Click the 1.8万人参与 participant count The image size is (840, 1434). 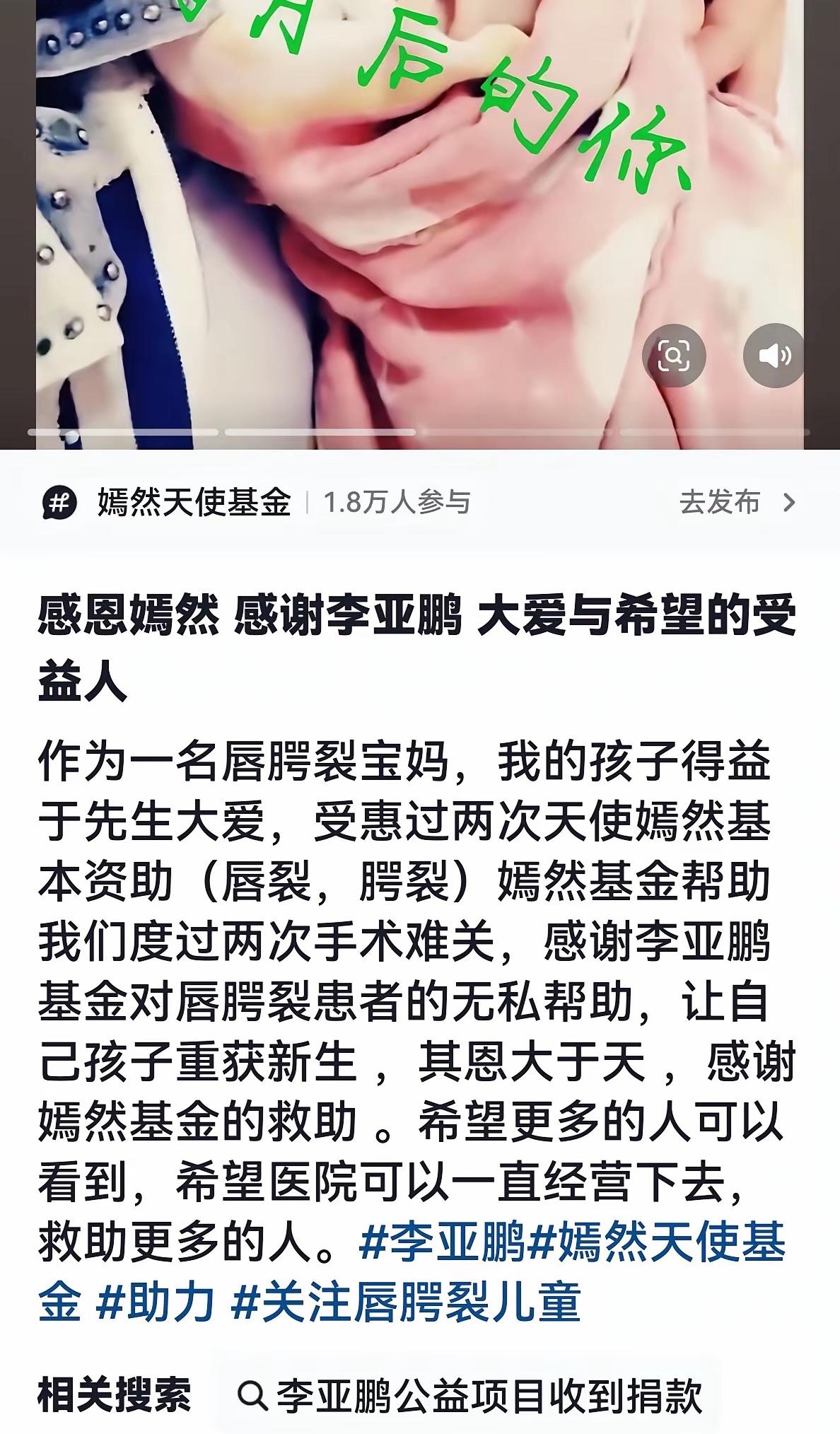pyautogui.click(x=396, y=502)
